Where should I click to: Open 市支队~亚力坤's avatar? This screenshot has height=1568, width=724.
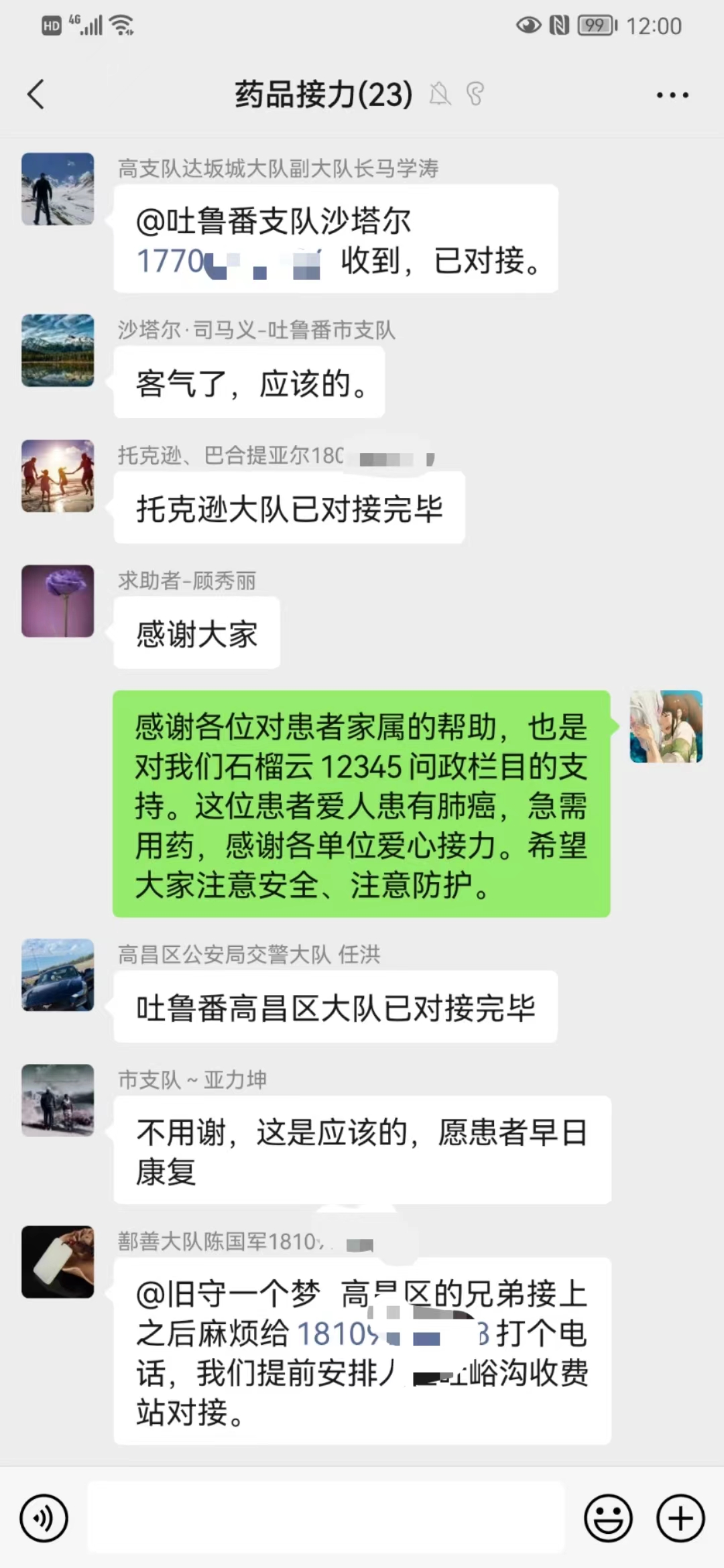coord(58,1100)
